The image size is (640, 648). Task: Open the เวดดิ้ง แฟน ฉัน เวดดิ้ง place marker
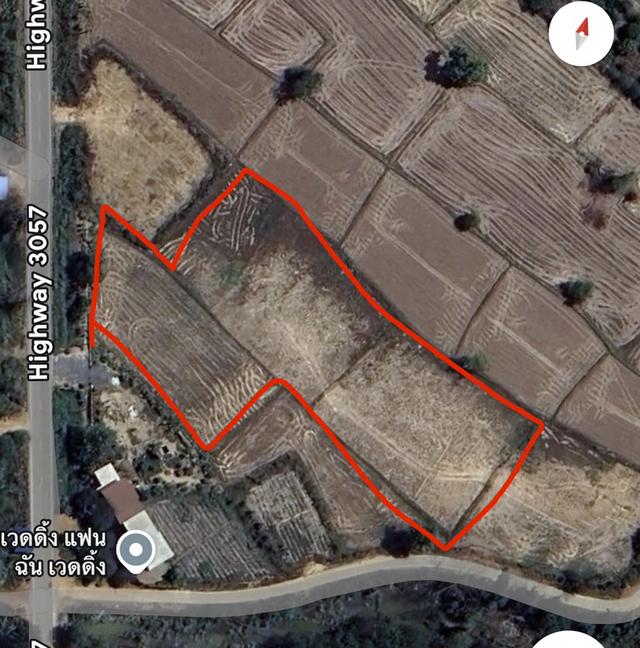coord(135,549)
